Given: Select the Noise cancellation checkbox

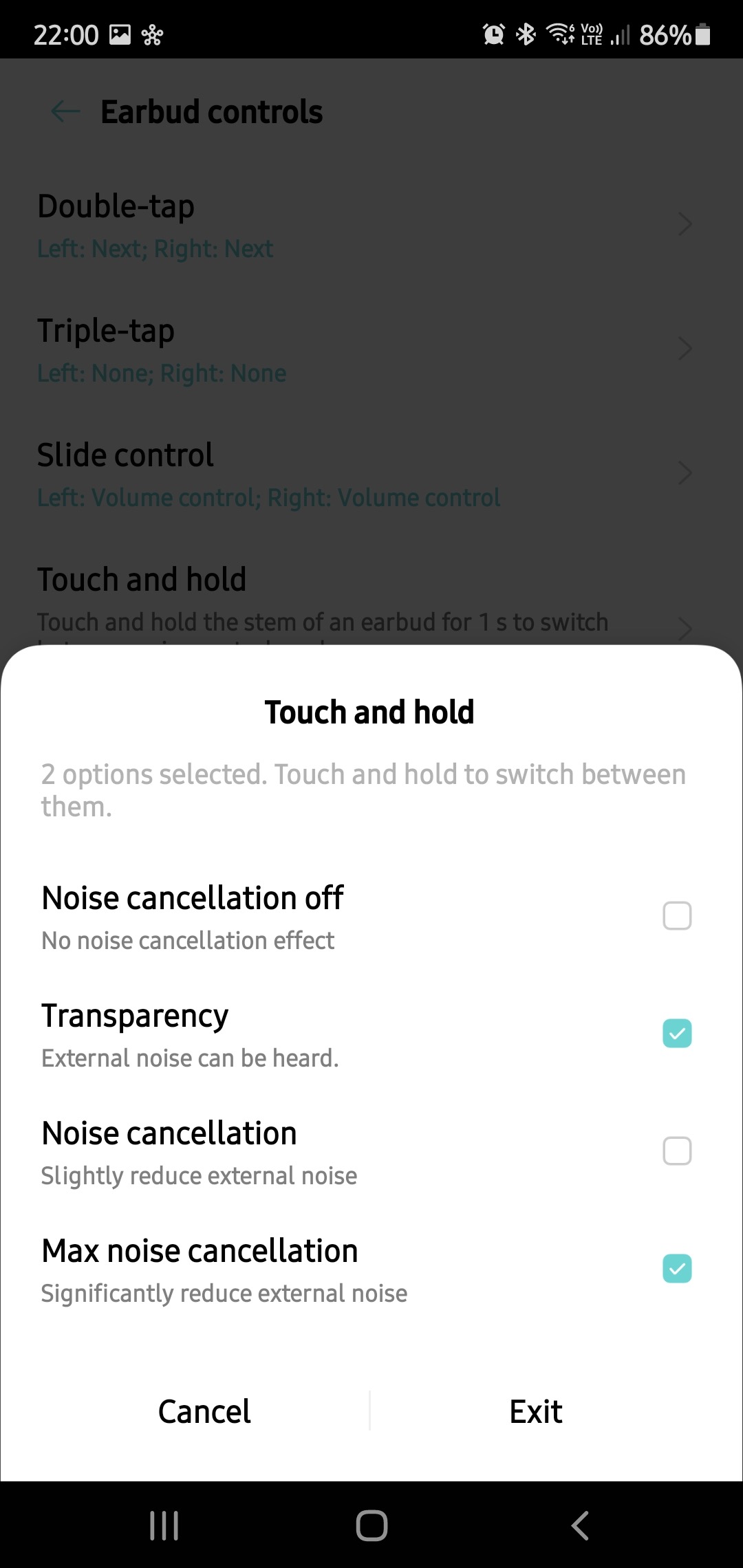Looking at the screenshot, I should pyautogui.click(x=677, y=1151).
